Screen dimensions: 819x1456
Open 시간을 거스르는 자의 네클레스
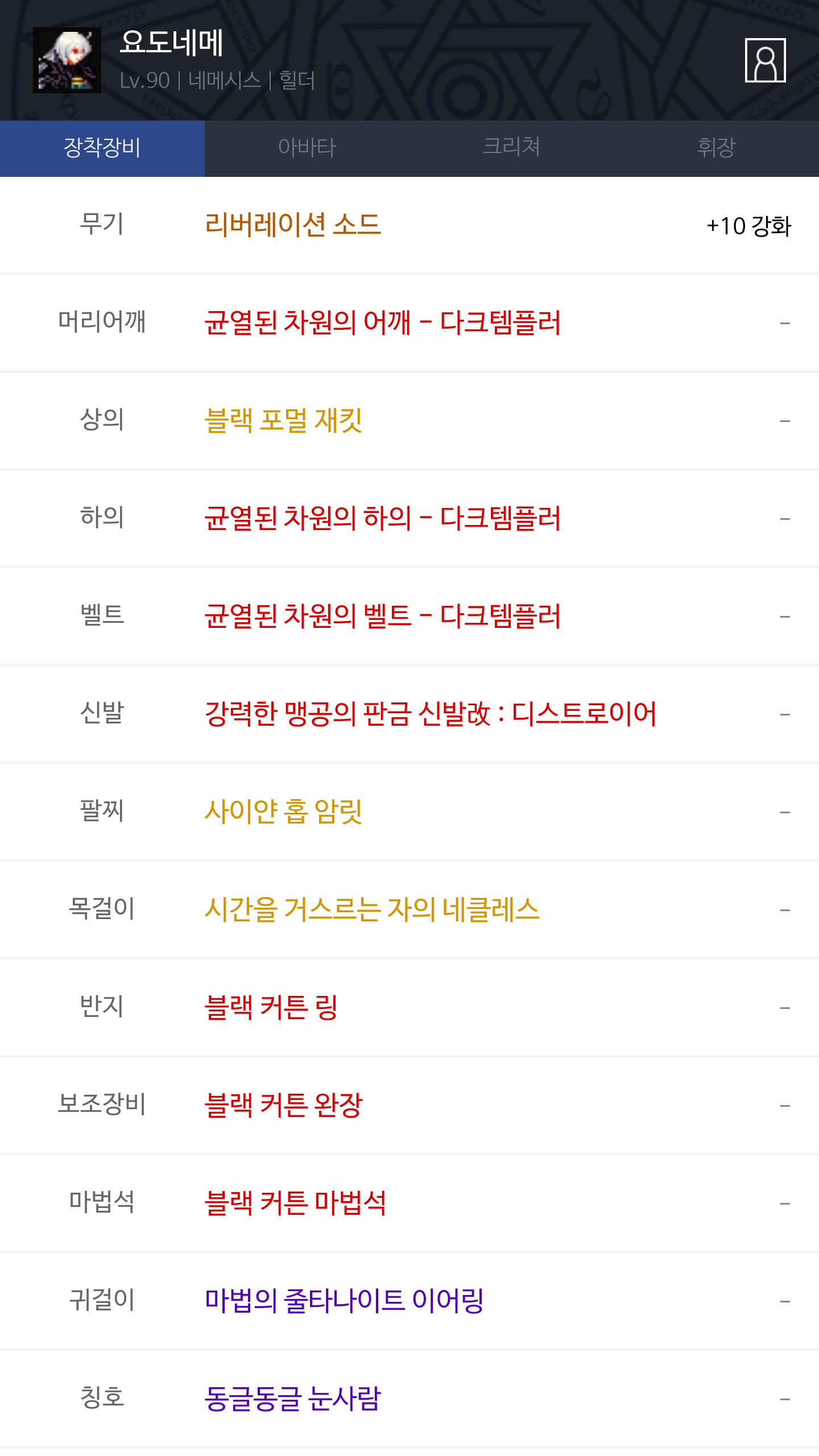pyautogui.click(x=372, y=909)
